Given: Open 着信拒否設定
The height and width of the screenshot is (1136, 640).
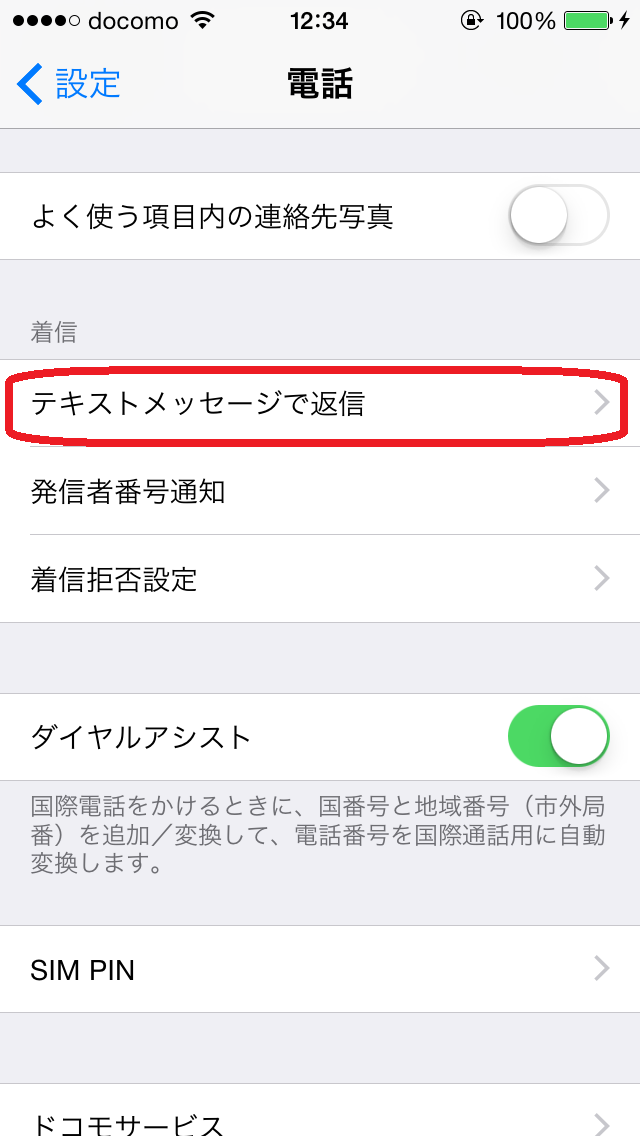Looking at the screenshot, I should (320, 579).
